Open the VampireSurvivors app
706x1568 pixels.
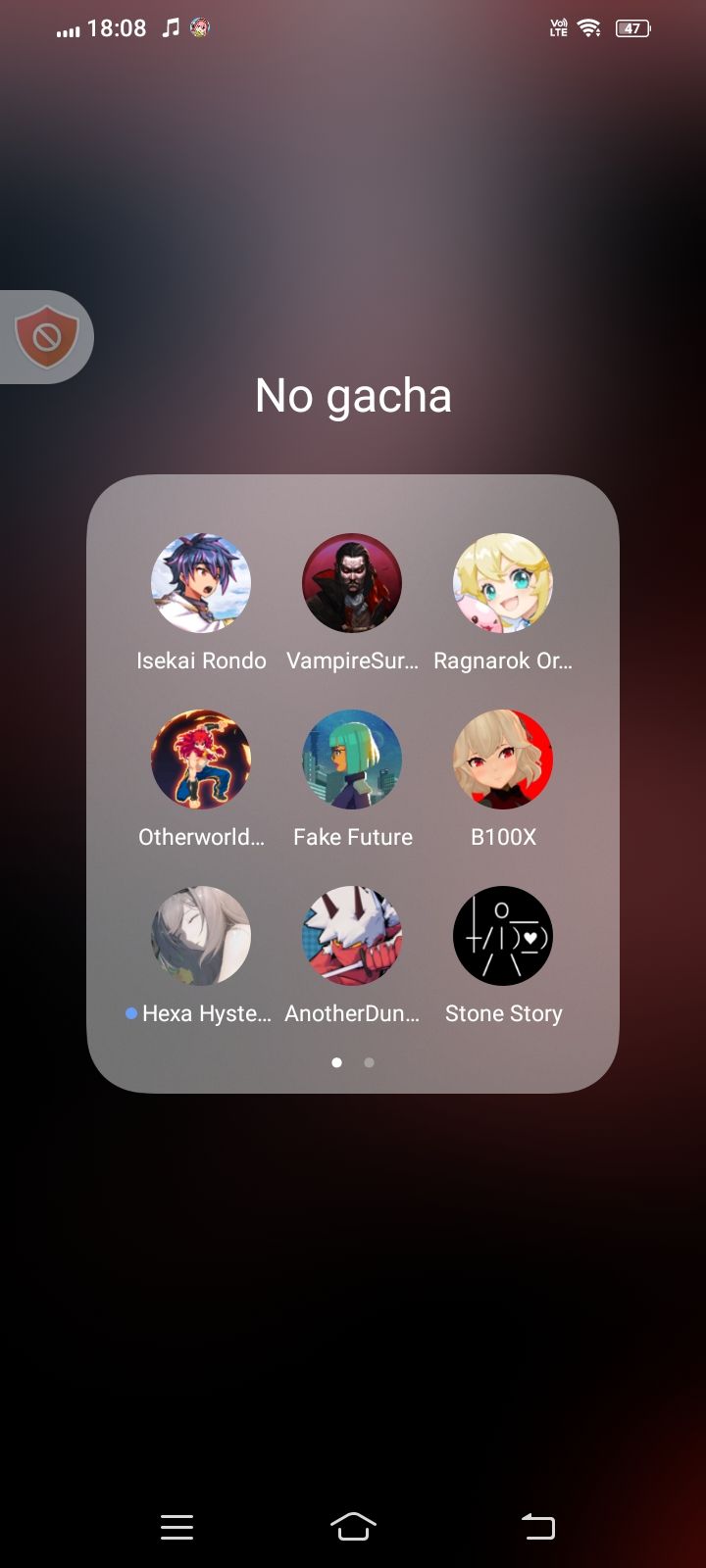pos(352,583)
